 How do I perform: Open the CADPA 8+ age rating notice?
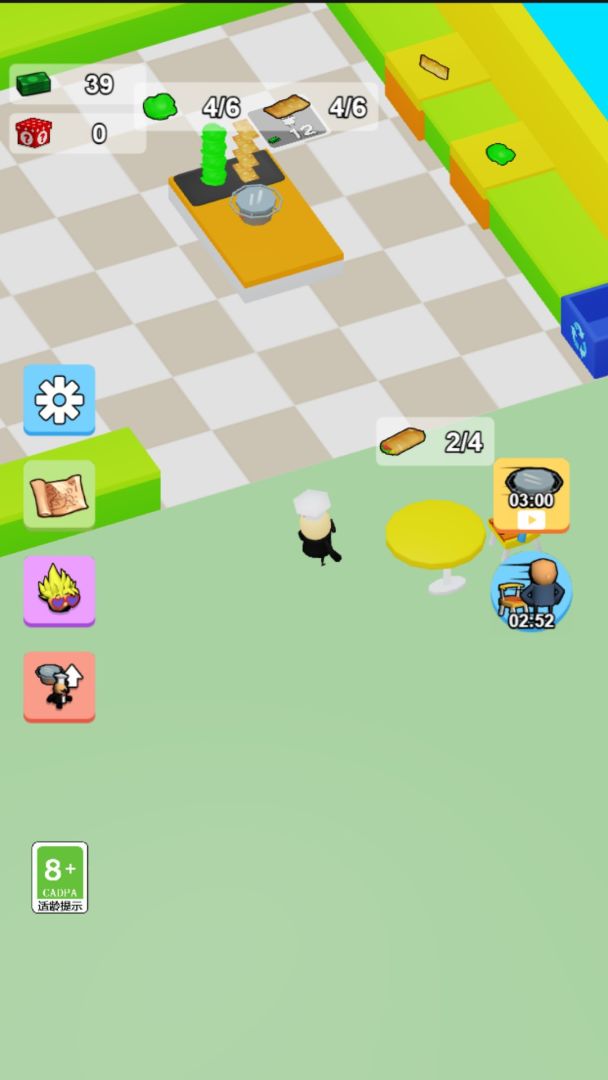coord(60,878)
